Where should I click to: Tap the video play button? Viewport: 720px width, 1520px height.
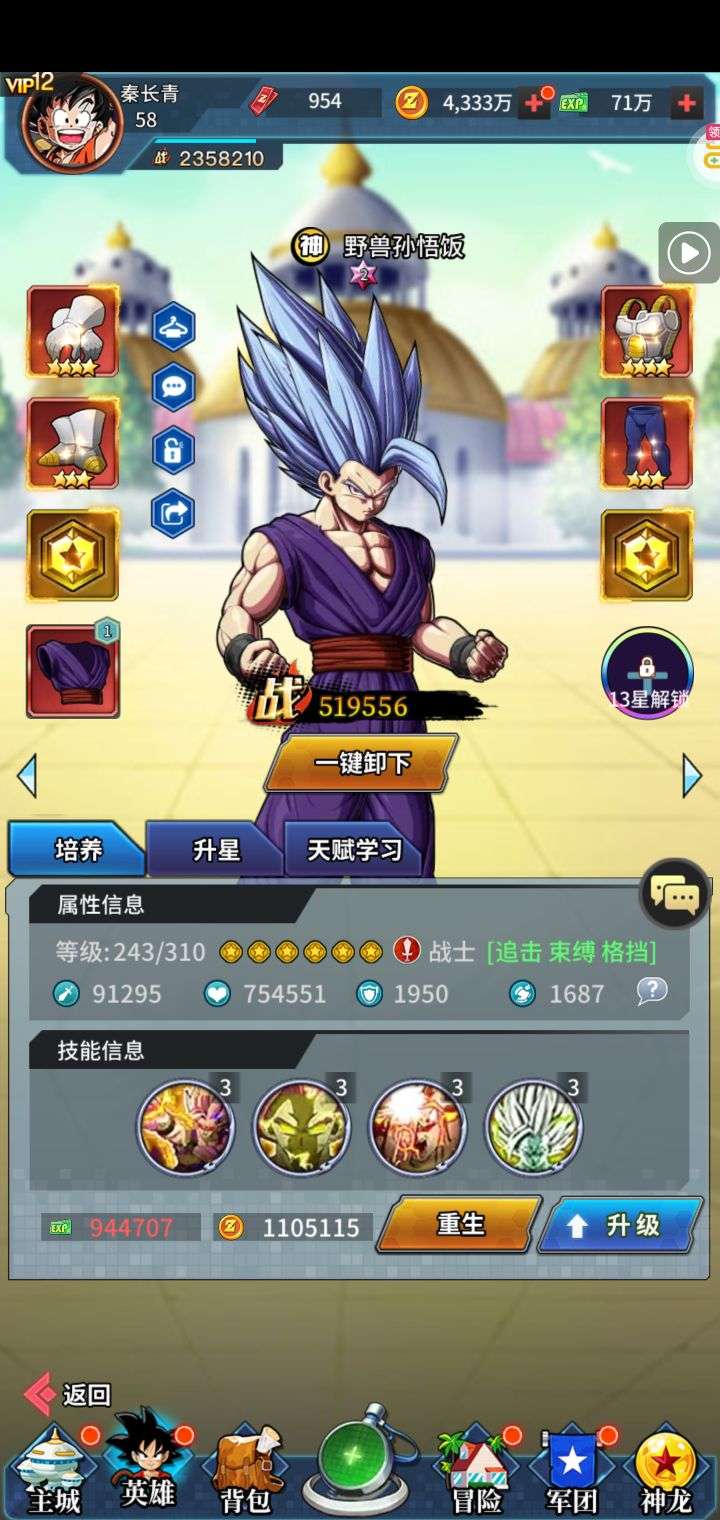pos(689,253)
